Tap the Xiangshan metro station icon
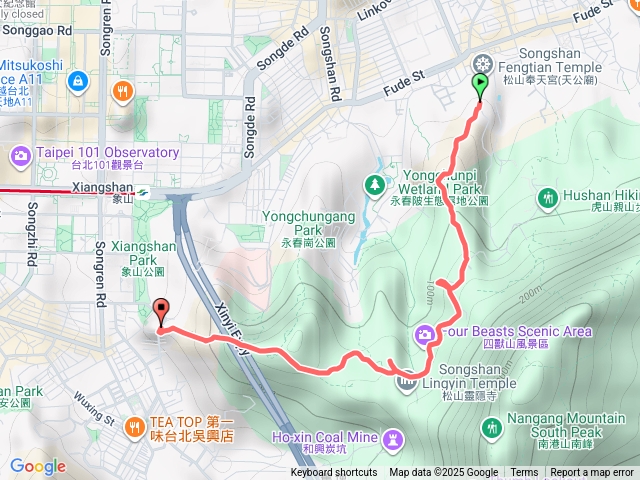Image resolution: width=640 pixels, height=480 pixels. pos(144,192)
